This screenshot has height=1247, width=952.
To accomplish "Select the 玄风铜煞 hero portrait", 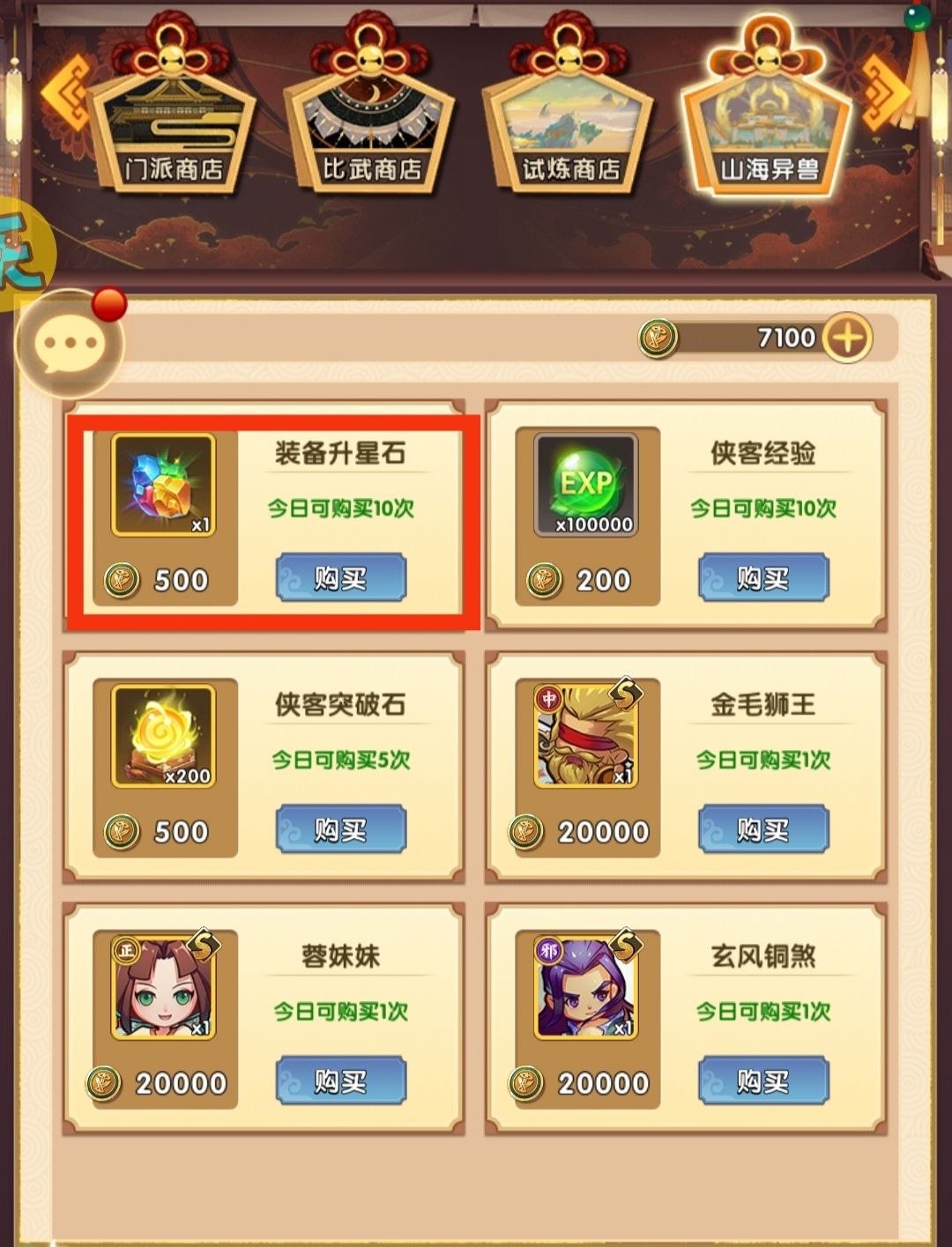I will click(584, 991).
